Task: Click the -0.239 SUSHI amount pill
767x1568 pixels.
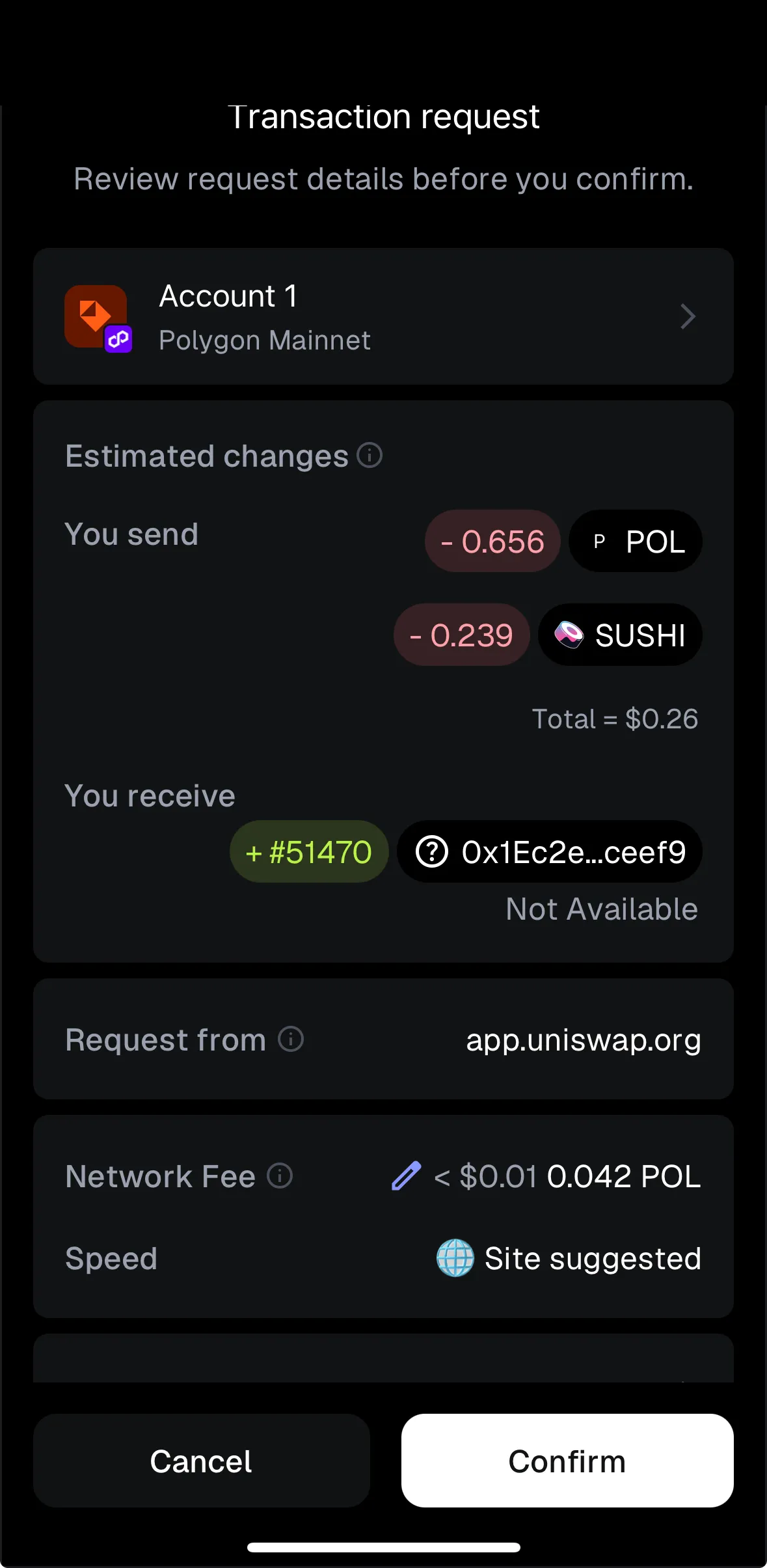Action: coord(462,635)
